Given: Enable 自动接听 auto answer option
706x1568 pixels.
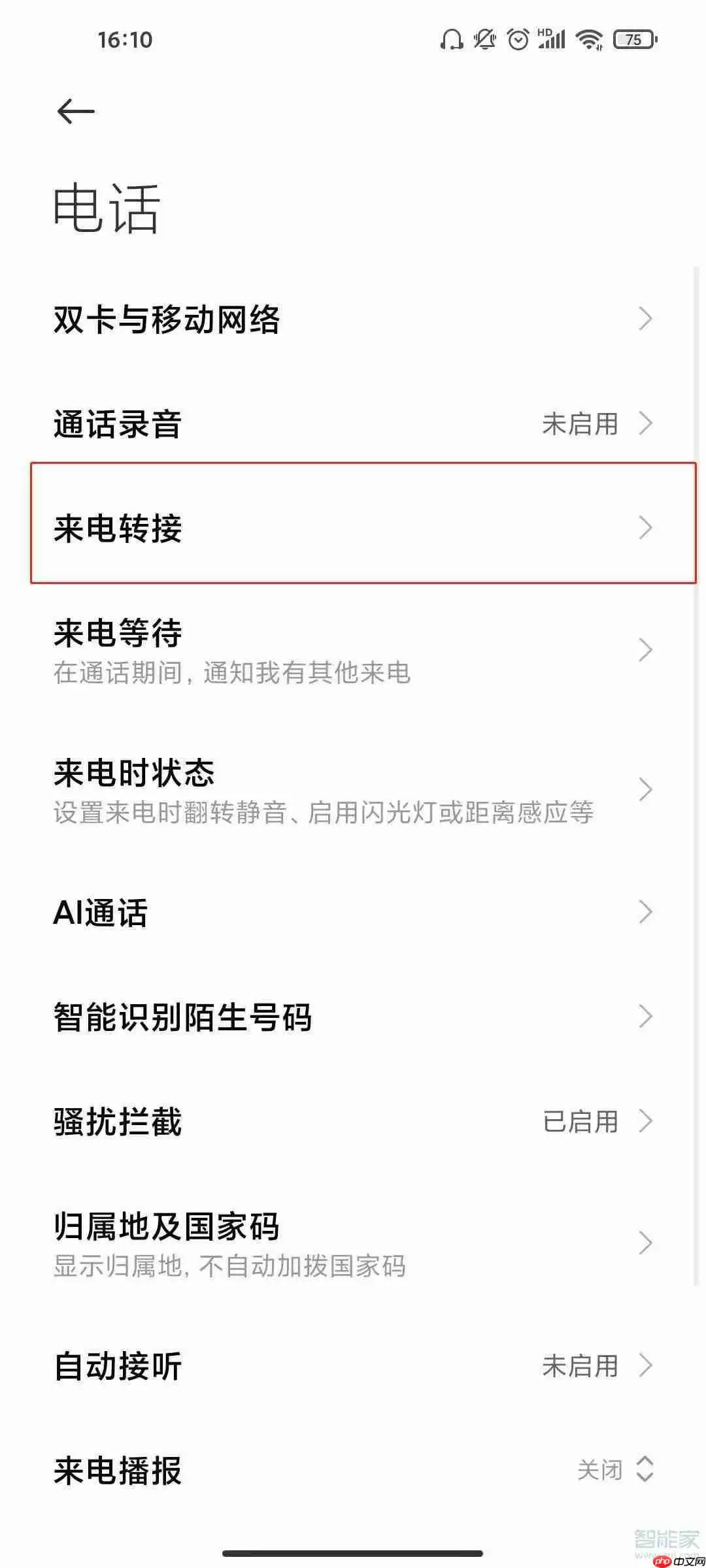Looking at the screenshot, I should click(x=353, y=1365).
